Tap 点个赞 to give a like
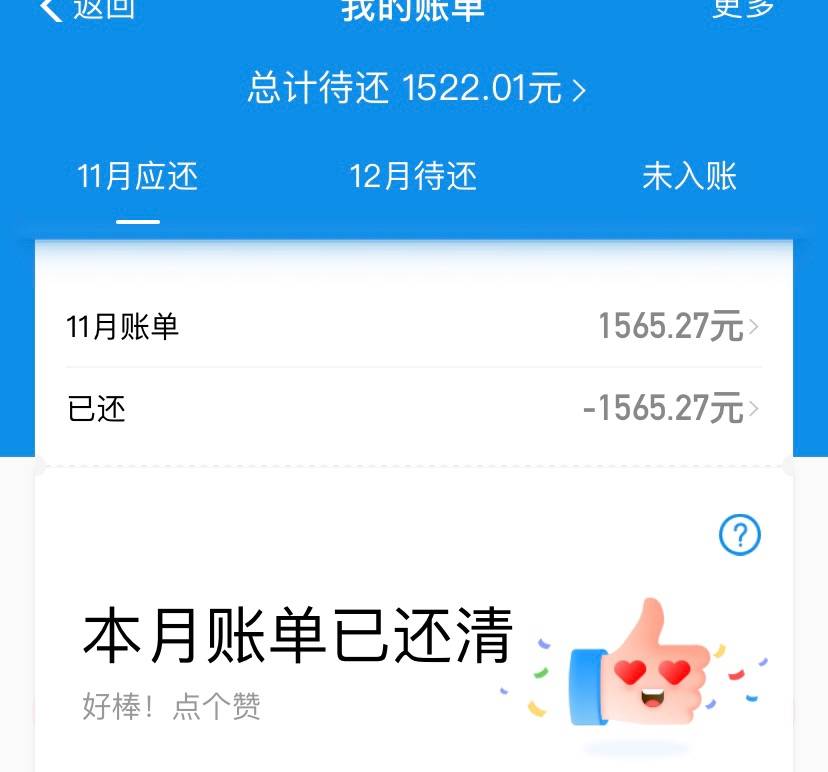The image size is (828, 772). coord(217,707)
